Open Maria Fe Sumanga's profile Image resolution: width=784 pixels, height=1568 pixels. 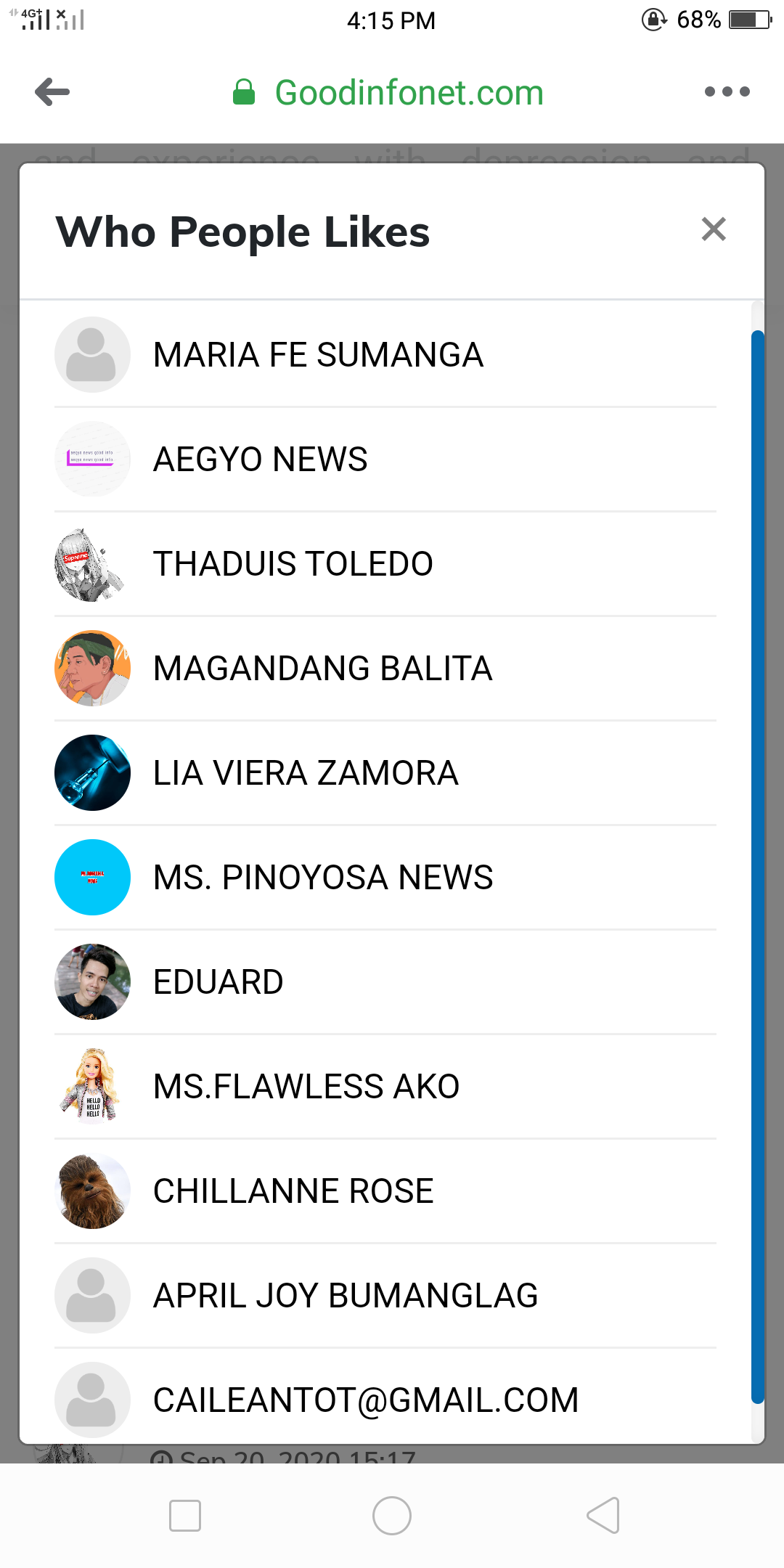click(x=318, y=355)
